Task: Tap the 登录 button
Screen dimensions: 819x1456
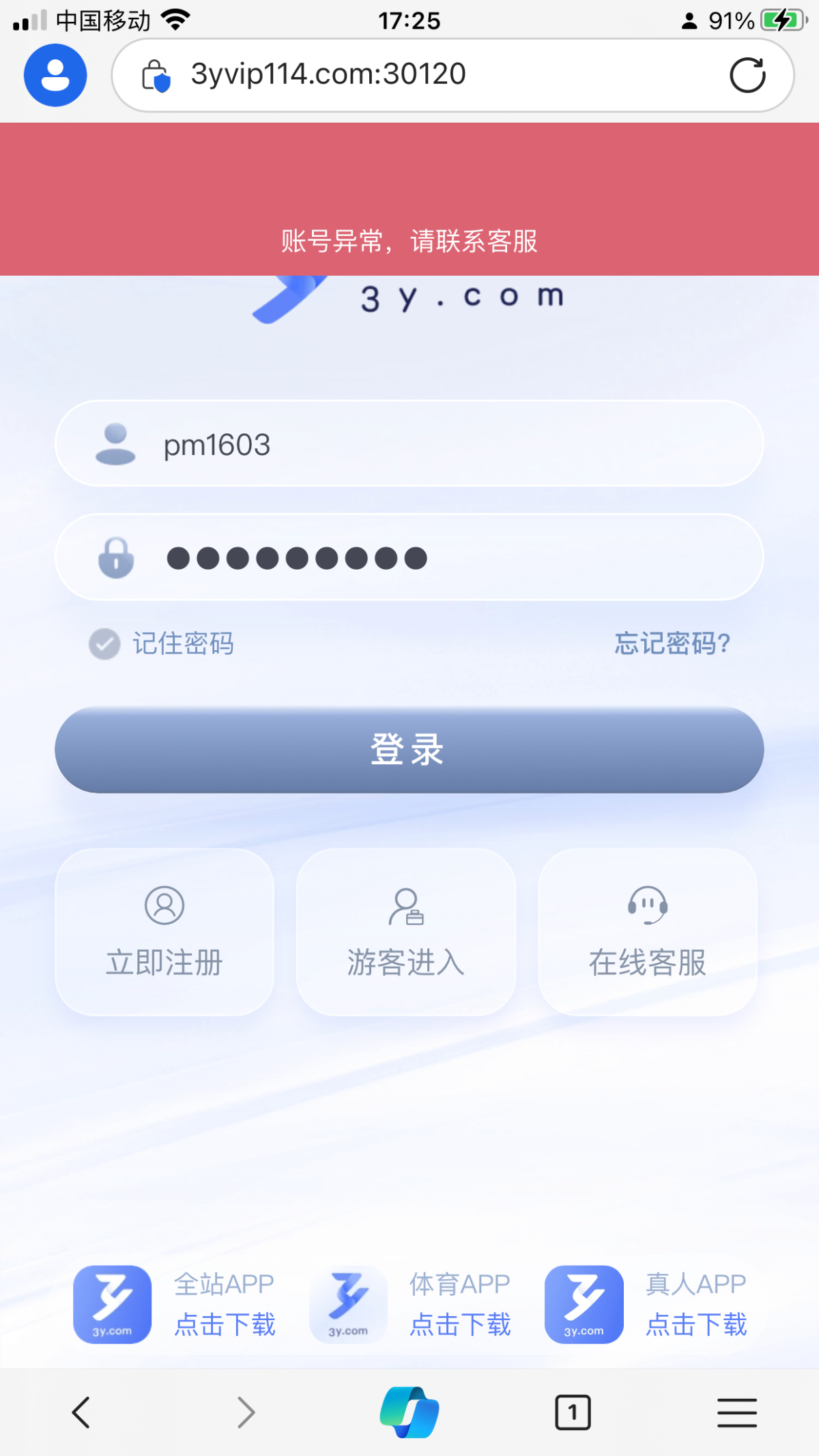Action: point(409,750)
